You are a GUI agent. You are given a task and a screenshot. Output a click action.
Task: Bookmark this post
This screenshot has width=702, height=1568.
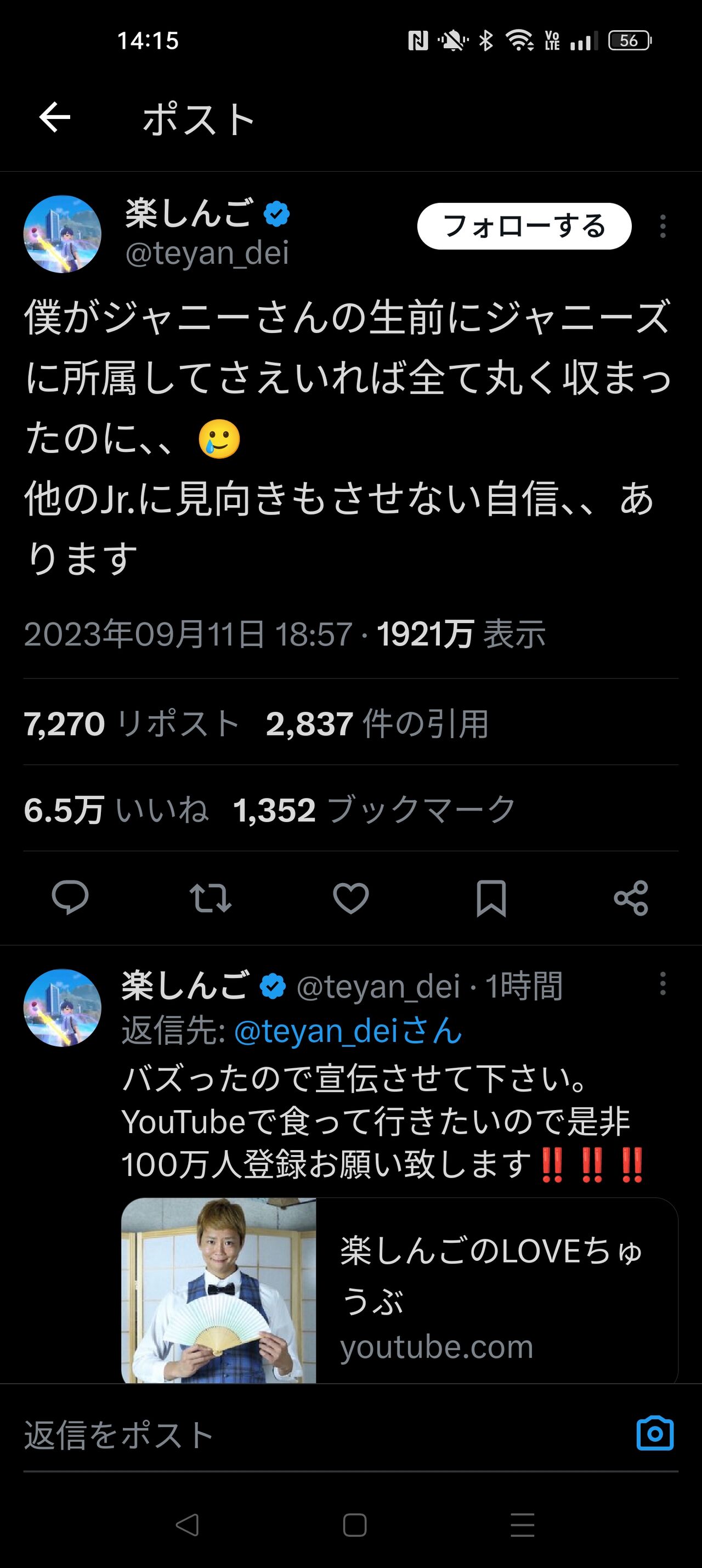point(491,898)
